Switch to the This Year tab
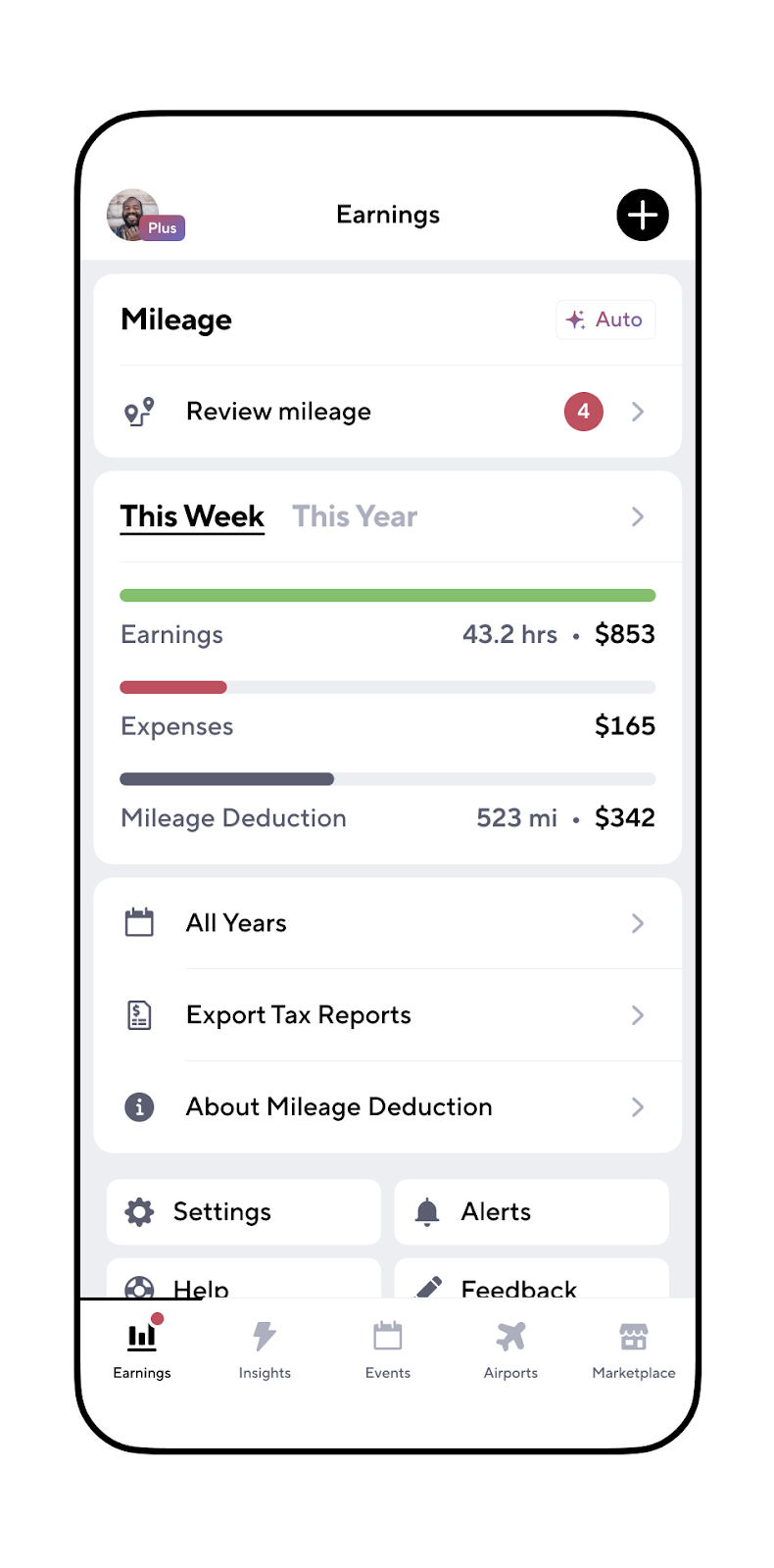 tap(355, 516)
